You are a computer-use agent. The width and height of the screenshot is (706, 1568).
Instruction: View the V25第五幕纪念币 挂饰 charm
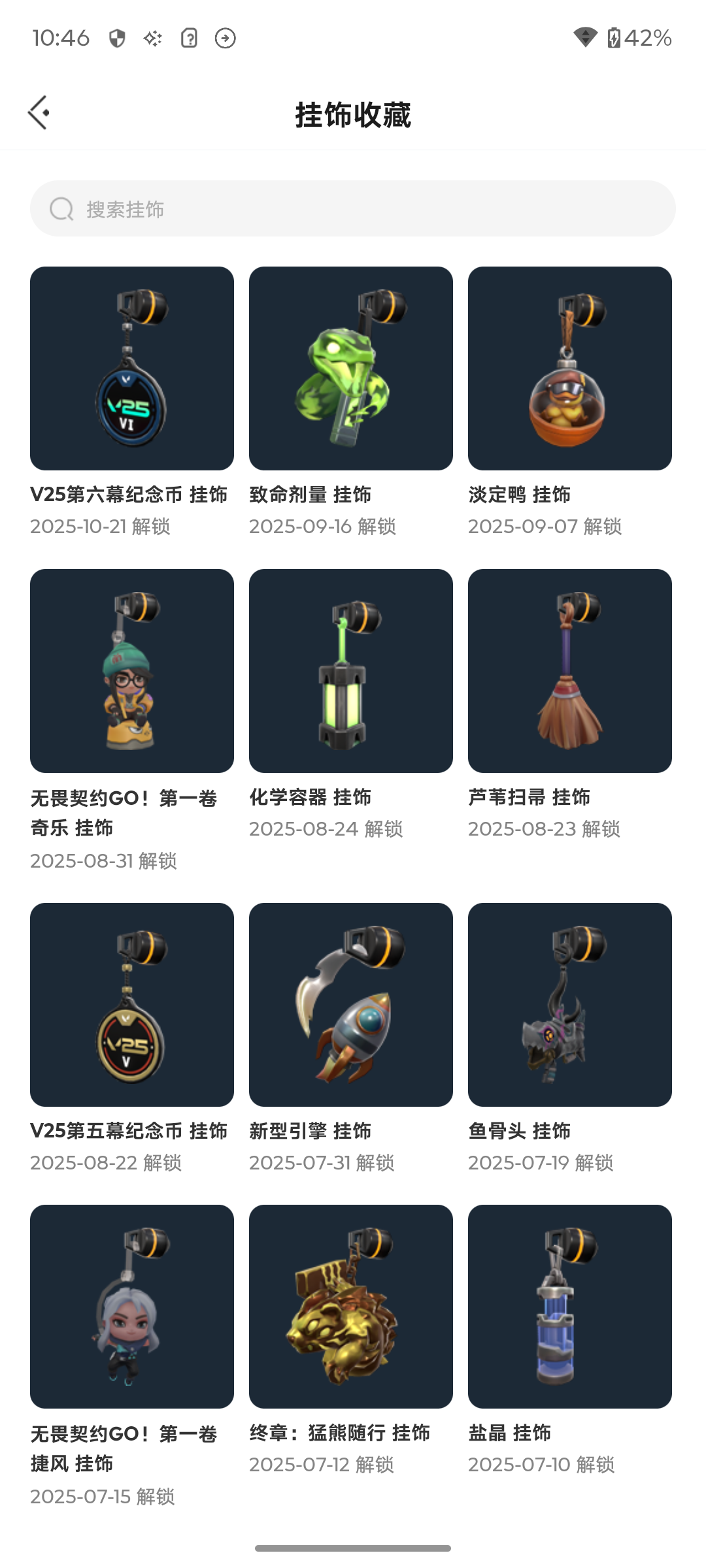point(132,1005)
